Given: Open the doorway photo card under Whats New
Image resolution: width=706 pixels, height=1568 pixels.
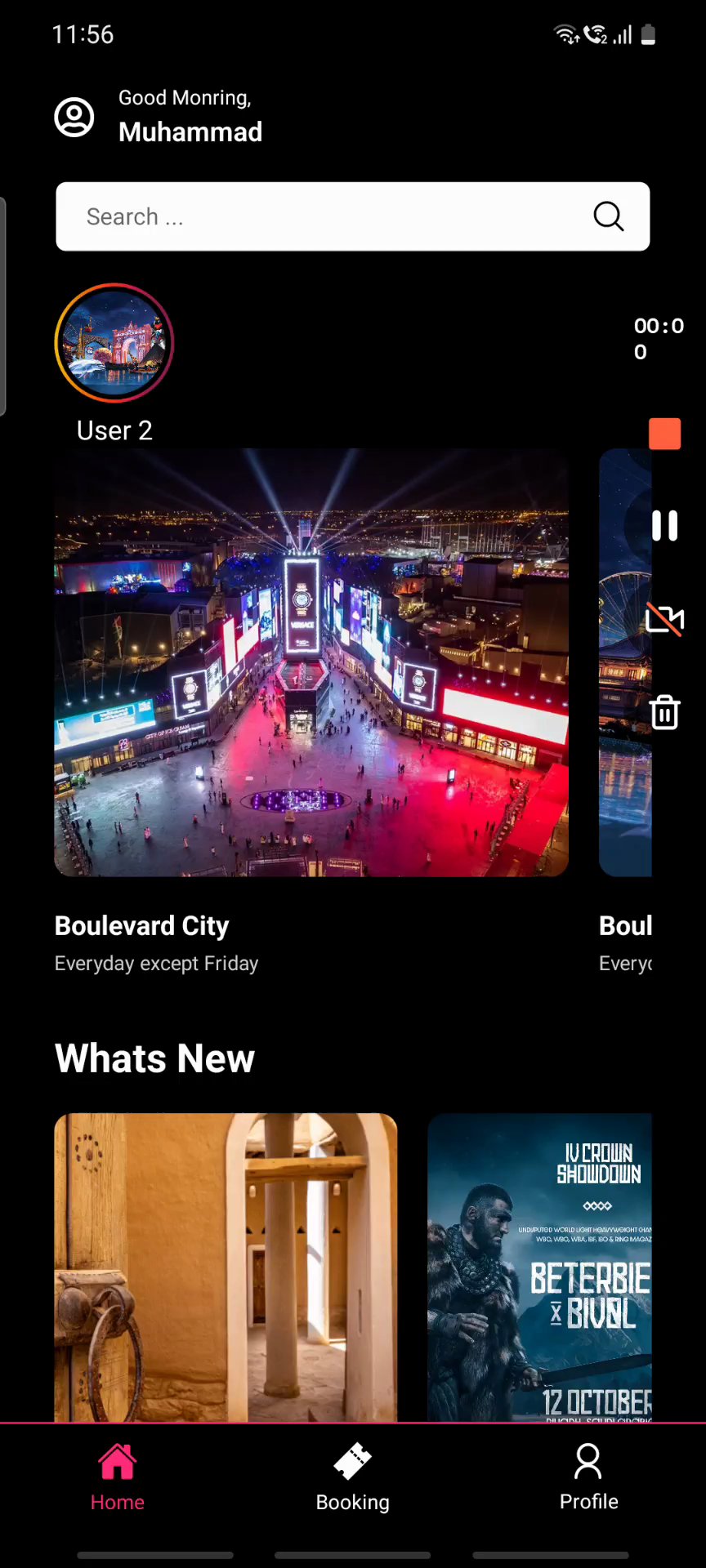Looking at the screenshot, I should click(226, 1267).
